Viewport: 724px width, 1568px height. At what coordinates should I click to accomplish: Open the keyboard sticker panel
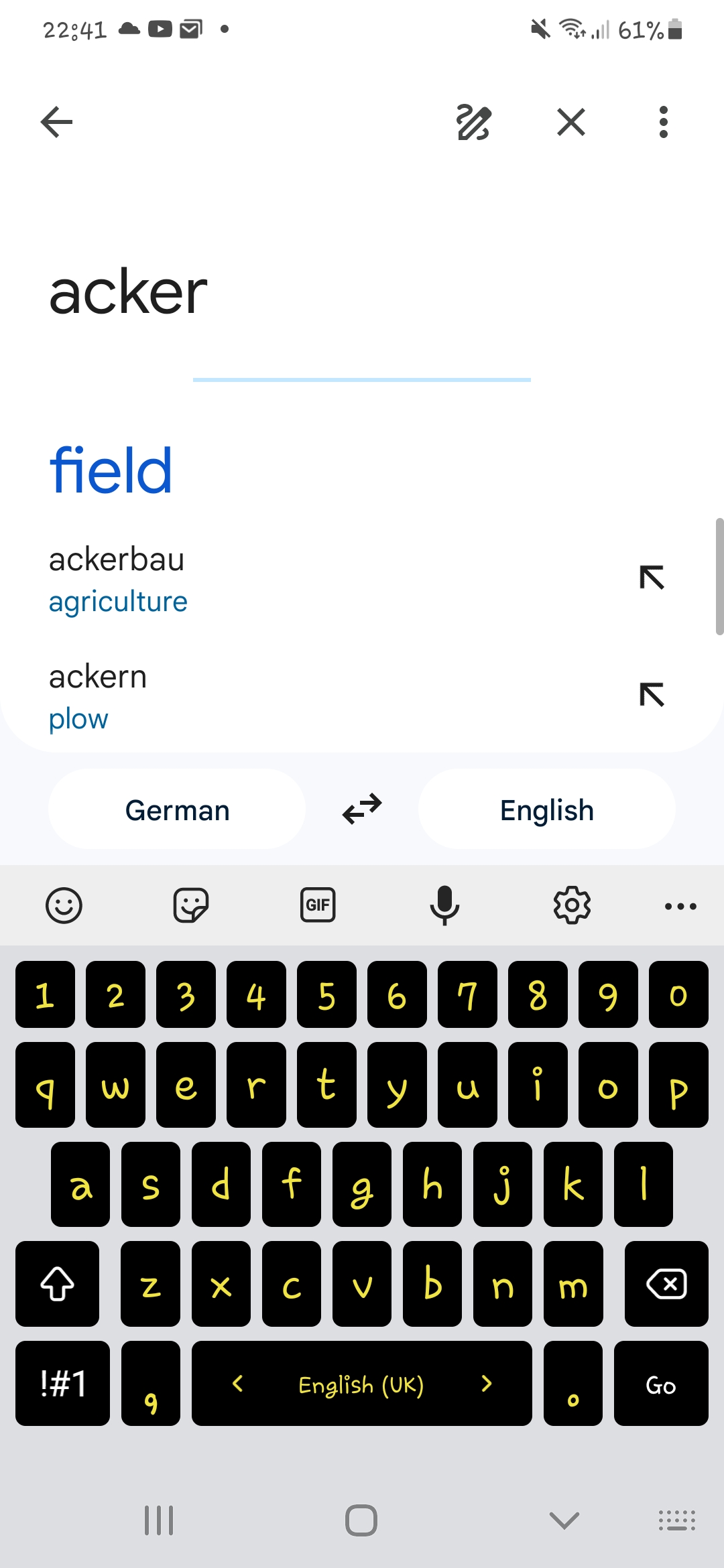point(191,906)
